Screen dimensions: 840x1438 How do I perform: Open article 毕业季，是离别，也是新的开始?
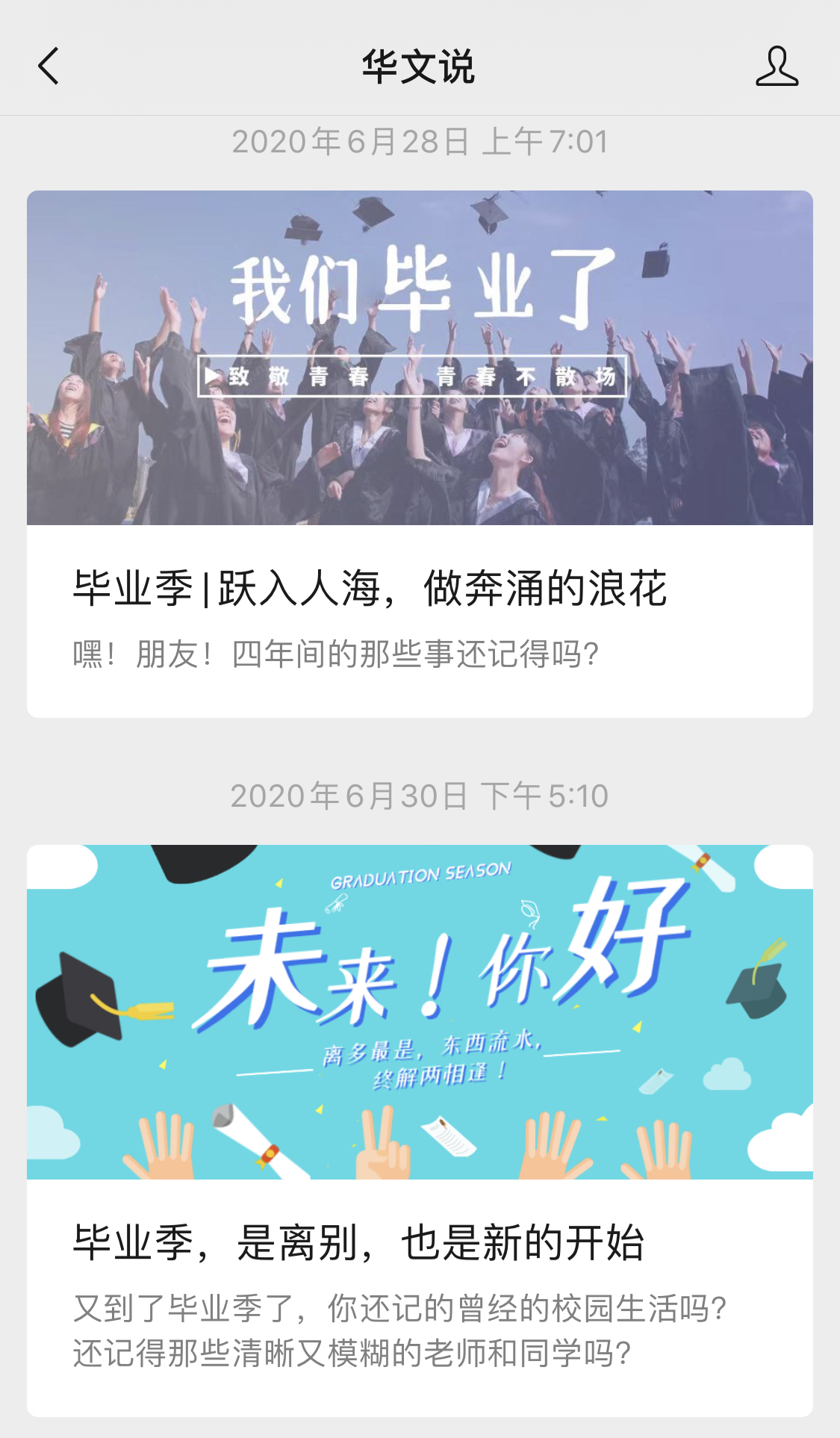point(358,1242)
